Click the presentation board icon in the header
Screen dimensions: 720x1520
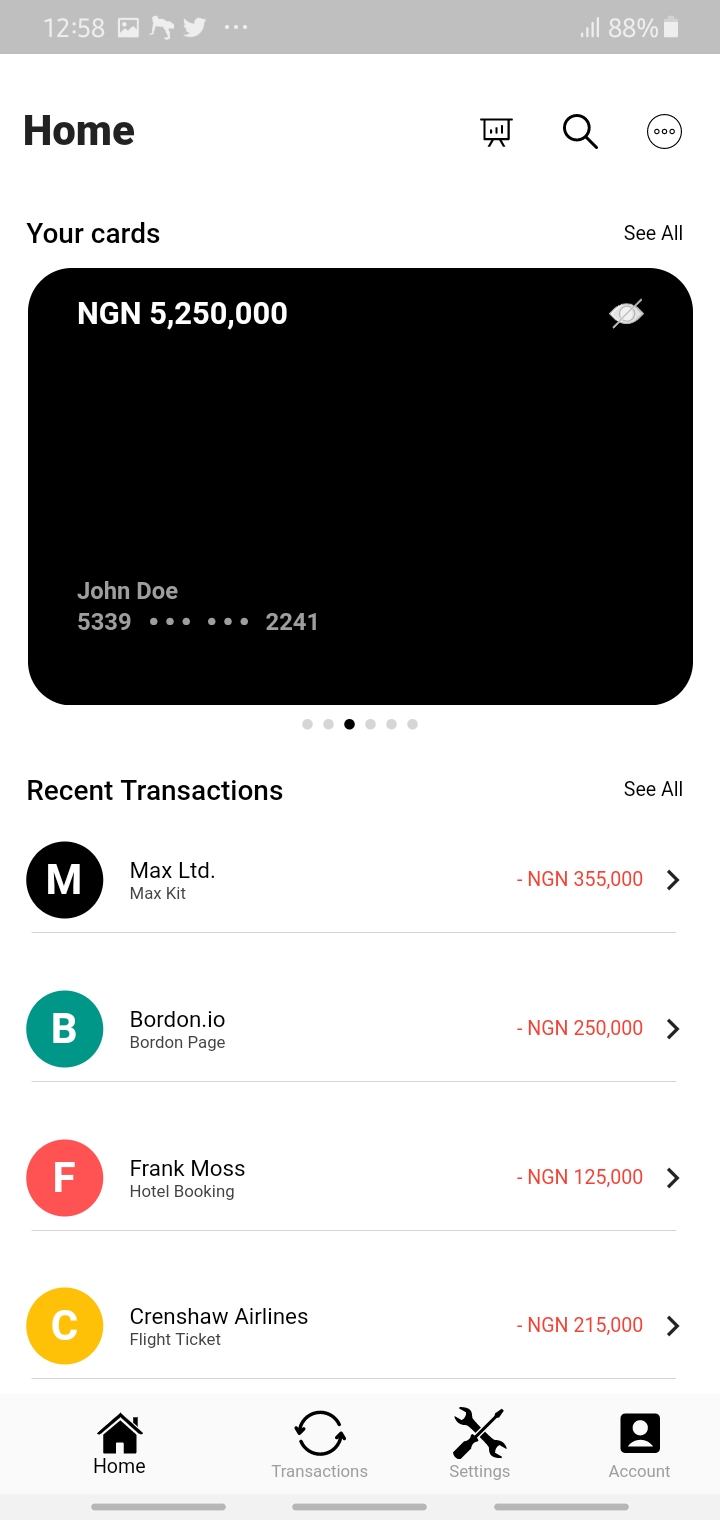496,131
